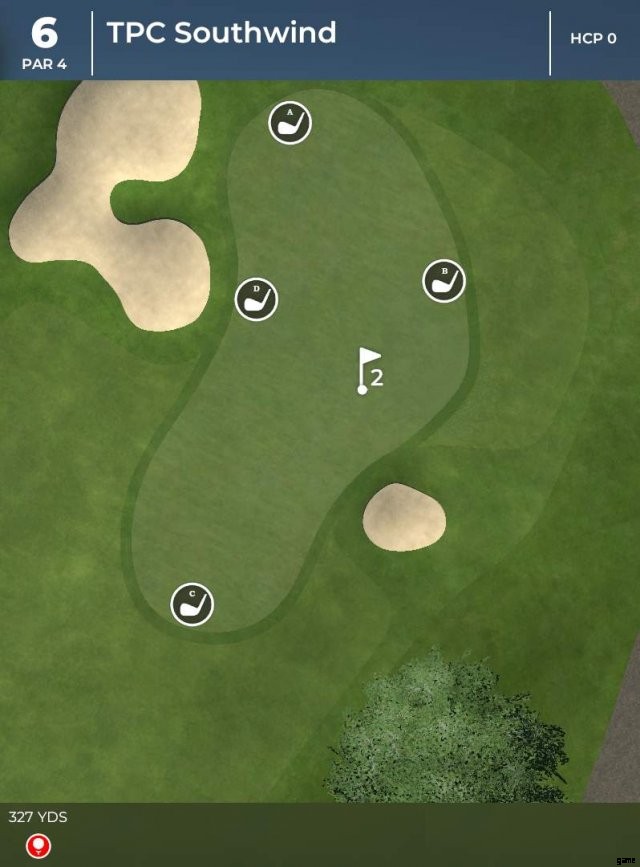640x867 pixels.
Task: Pick club marker C at the green's bottom
Action: click(x=192, y=604)
